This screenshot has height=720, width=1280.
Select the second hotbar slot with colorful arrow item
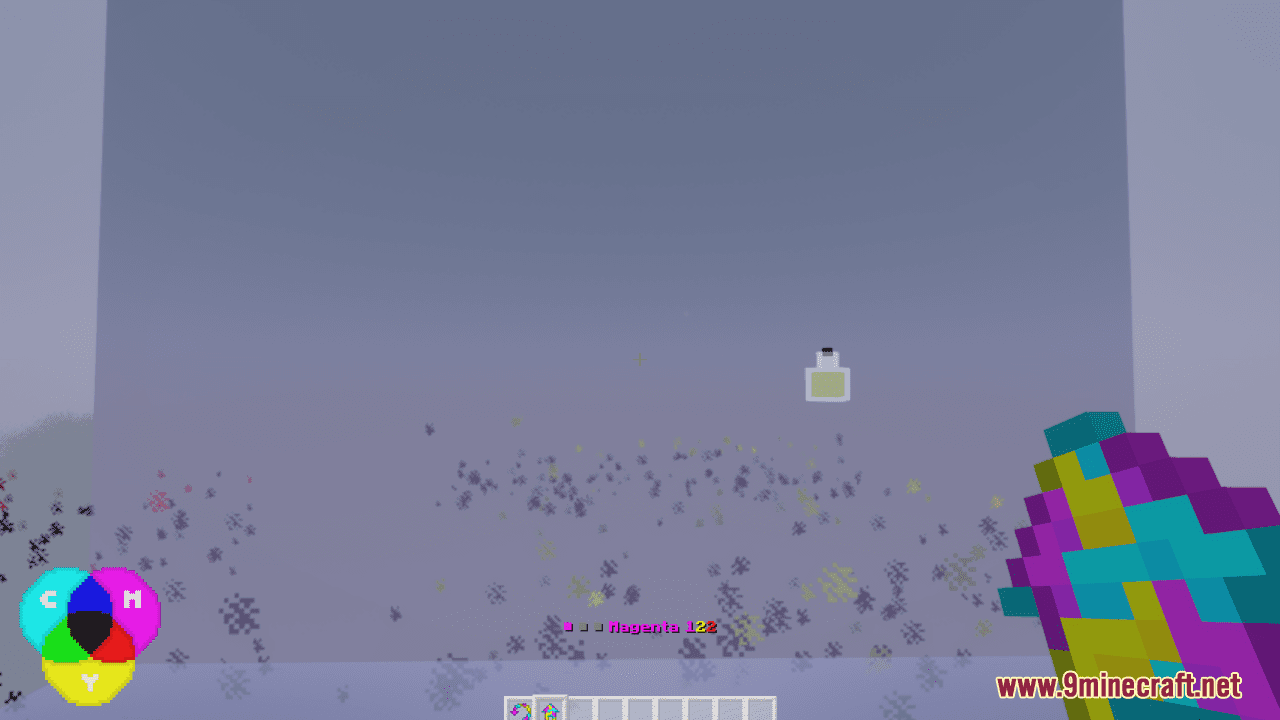coord(550,710)
